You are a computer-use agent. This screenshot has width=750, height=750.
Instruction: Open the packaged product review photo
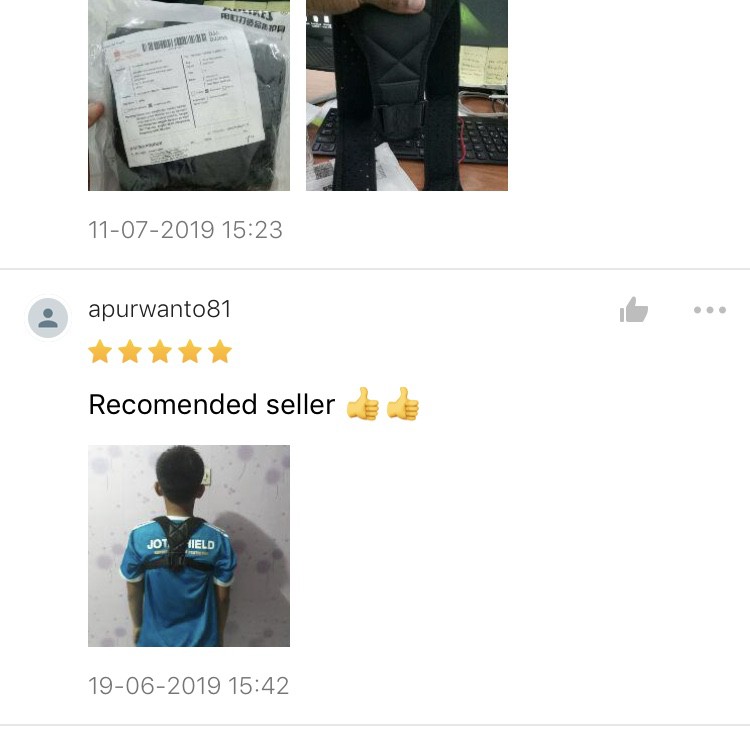(189, 95)
